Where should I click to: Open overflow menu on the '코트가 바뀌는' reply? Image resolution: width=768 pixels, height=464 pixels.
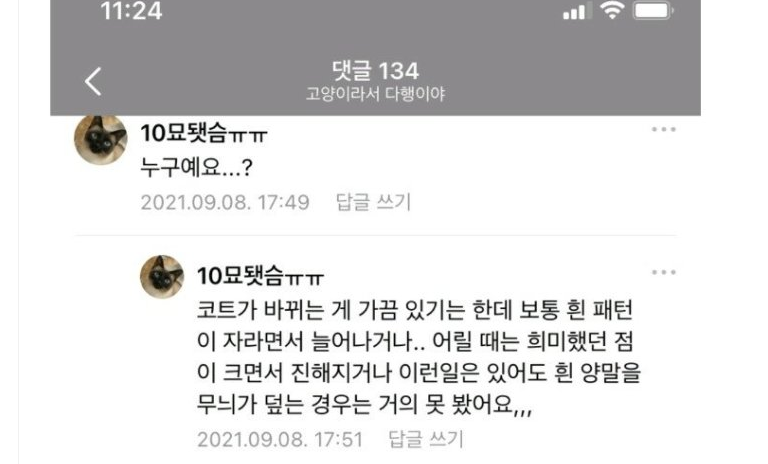pyautogui.click(x=663, y=272)
